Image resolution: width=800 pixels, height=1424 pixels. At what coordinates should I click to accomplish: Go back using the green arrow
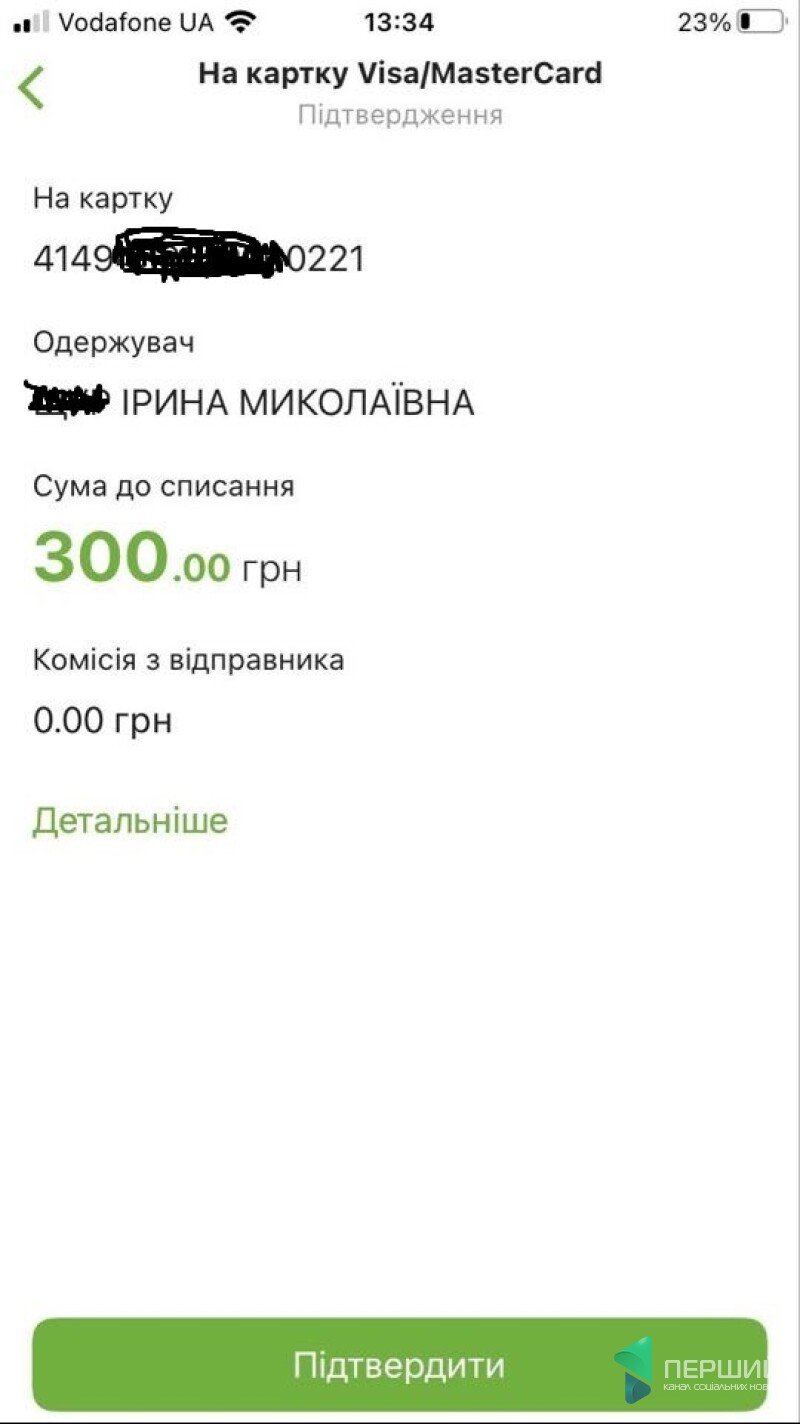tap(32, 88)
